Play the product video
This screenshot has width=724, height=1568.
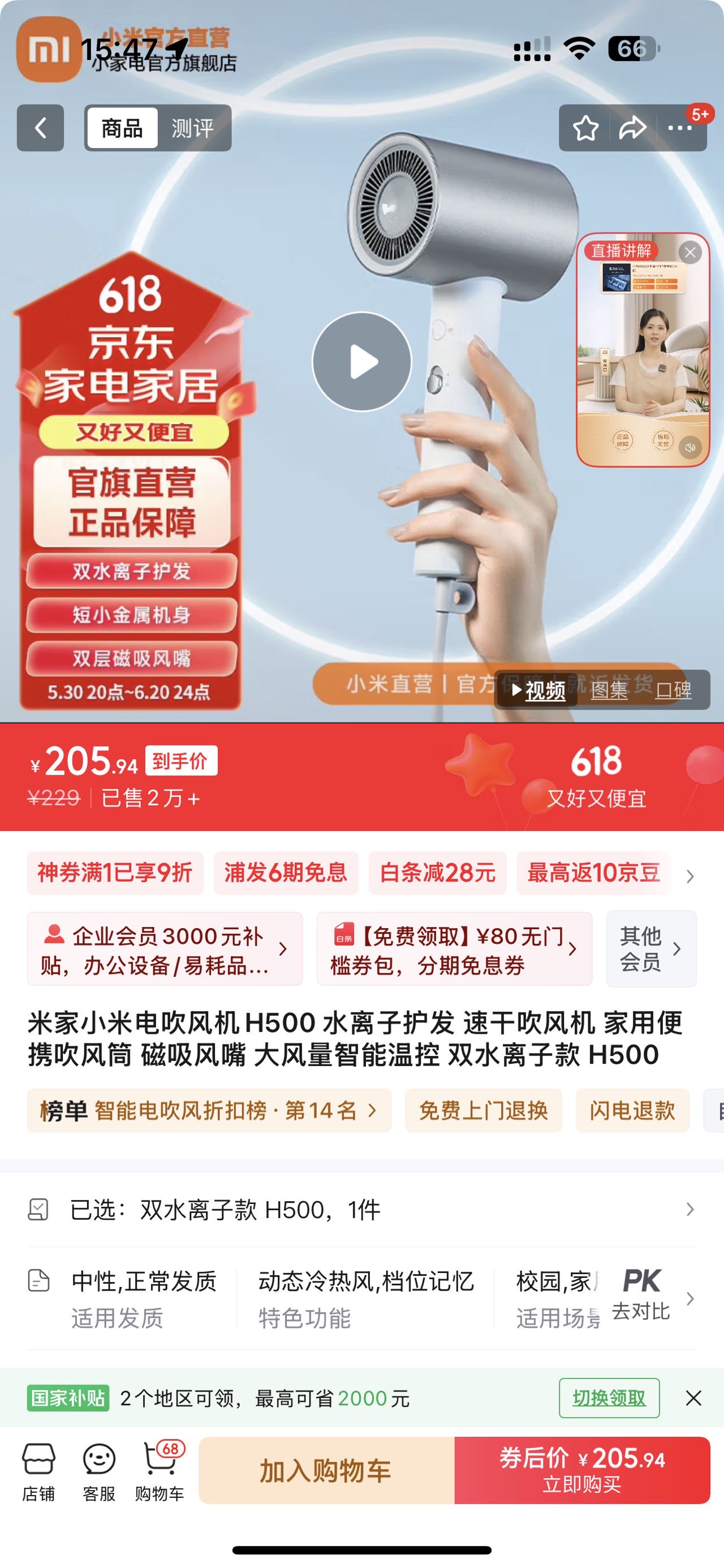point(361,362)
